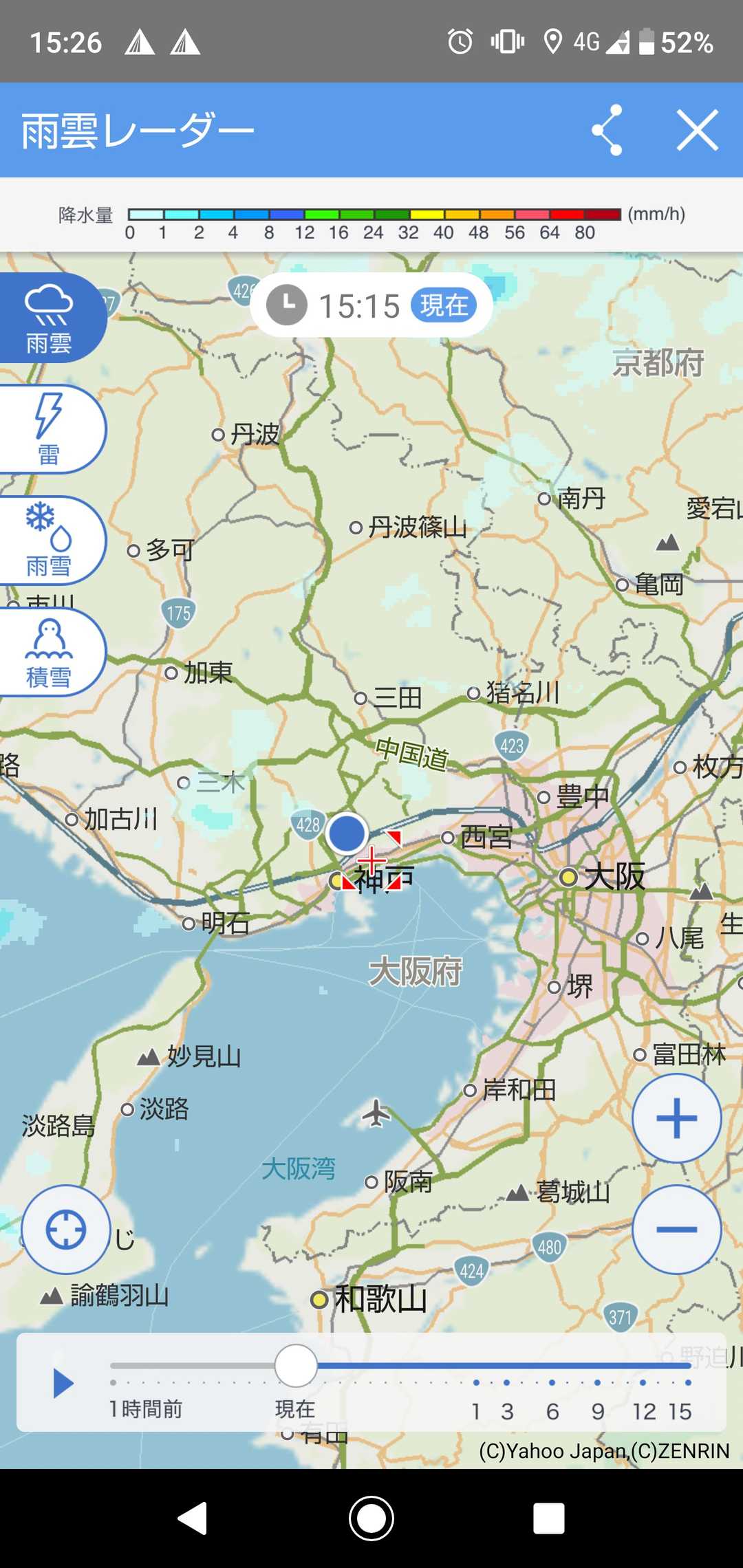The image size is (743, 1568).
Task: Zoom in on the map
Action: pyautogui.click(x=676, y=1118)
